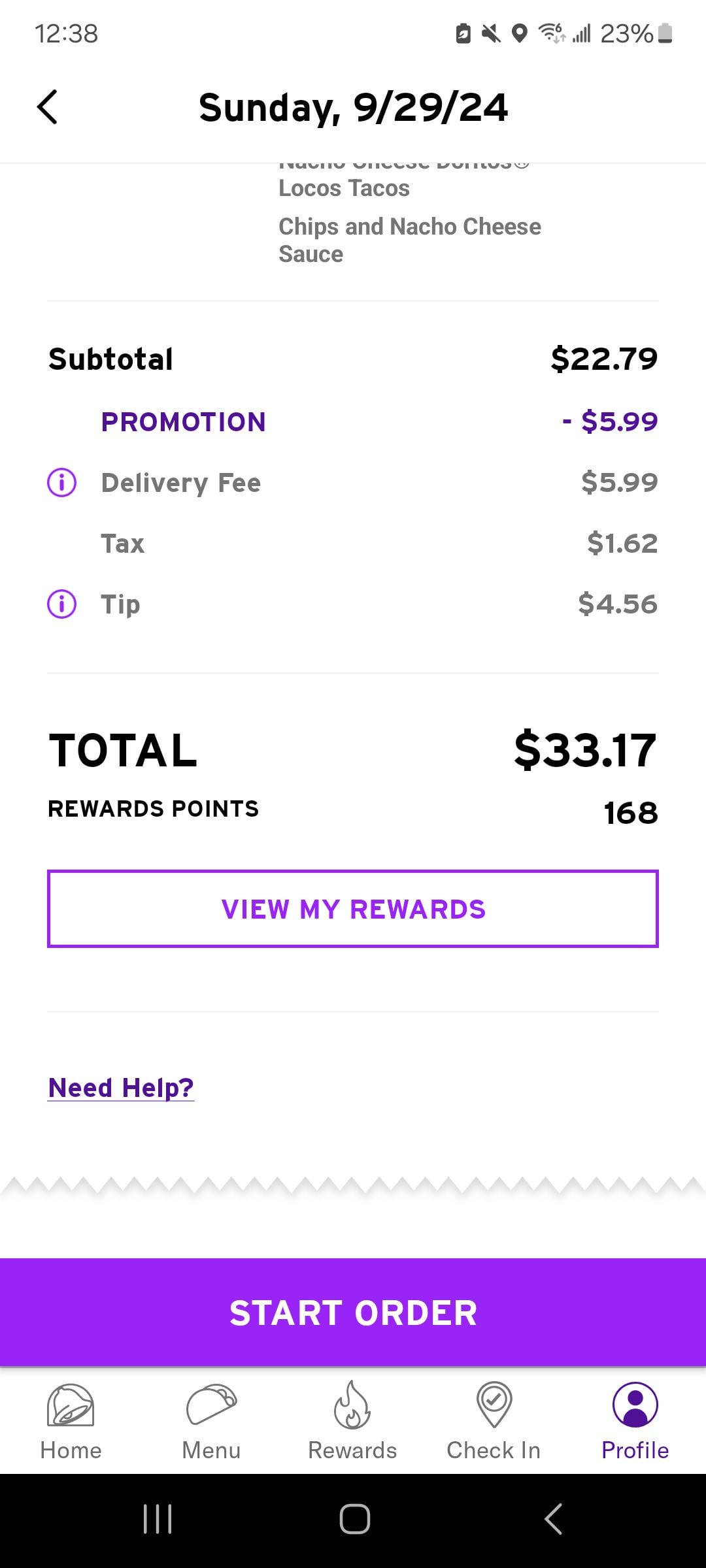This screenshot has height=1568, width=706.
Task: Switch to the Home tab
Action: coord(71,1422)
